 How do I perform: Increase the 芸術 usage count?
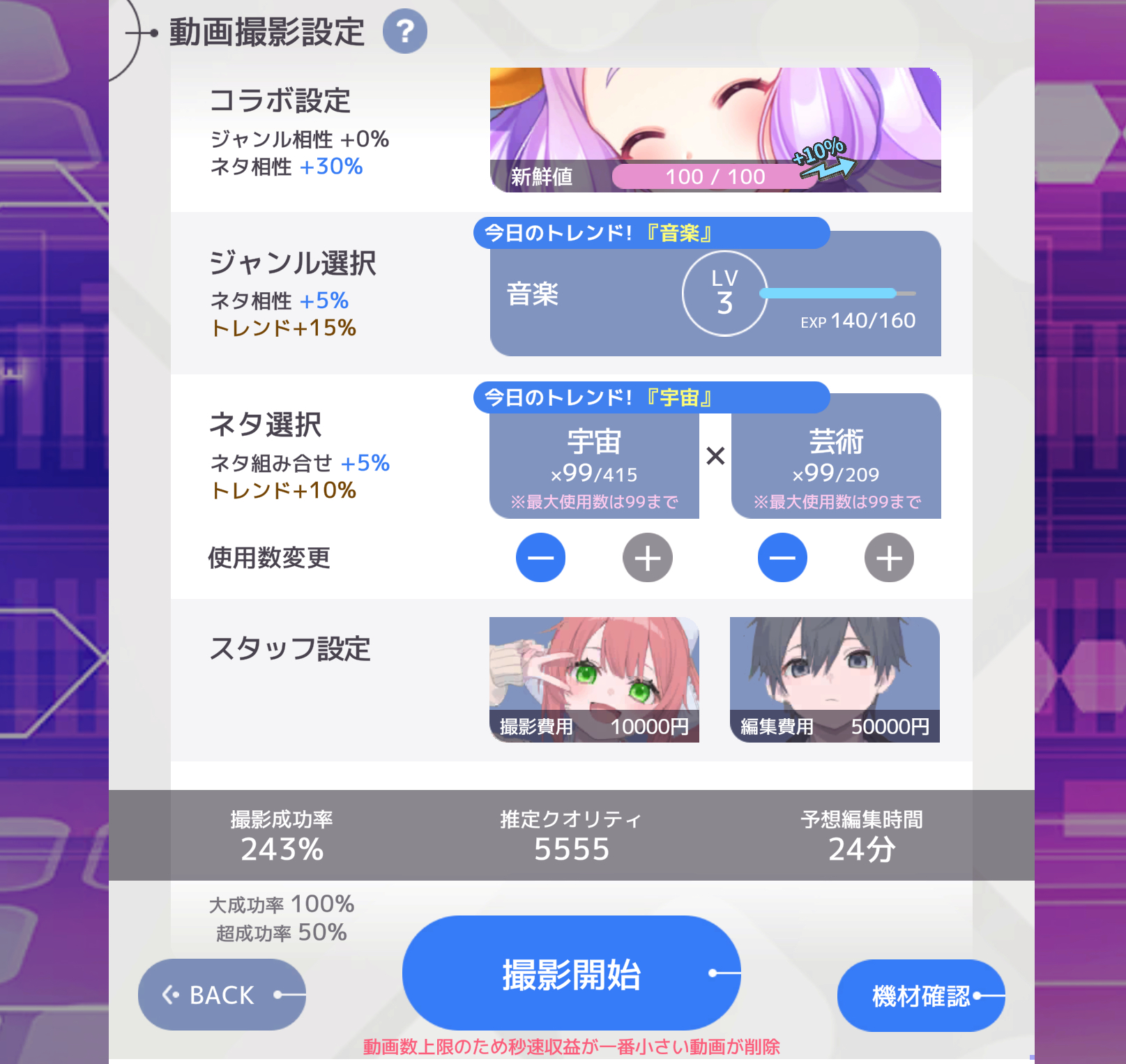pos(889,558)
